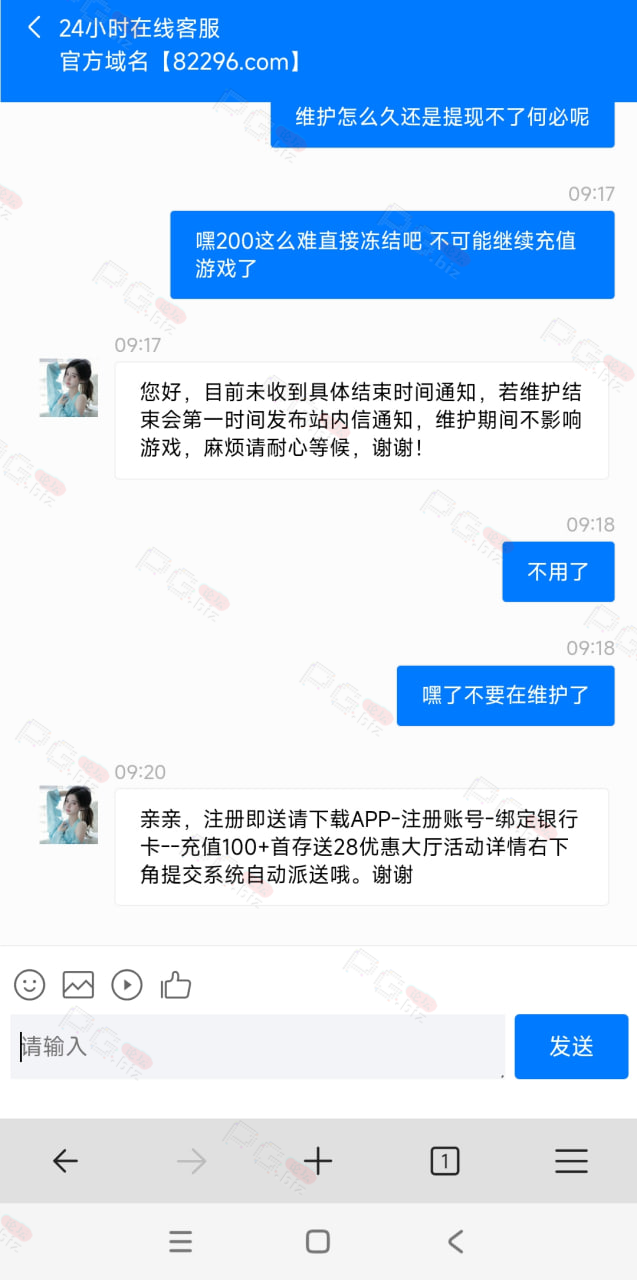The height and width of the screenshot is (1280, 637).
Task: Go forward in the browser
Action: click(191, 1161)
